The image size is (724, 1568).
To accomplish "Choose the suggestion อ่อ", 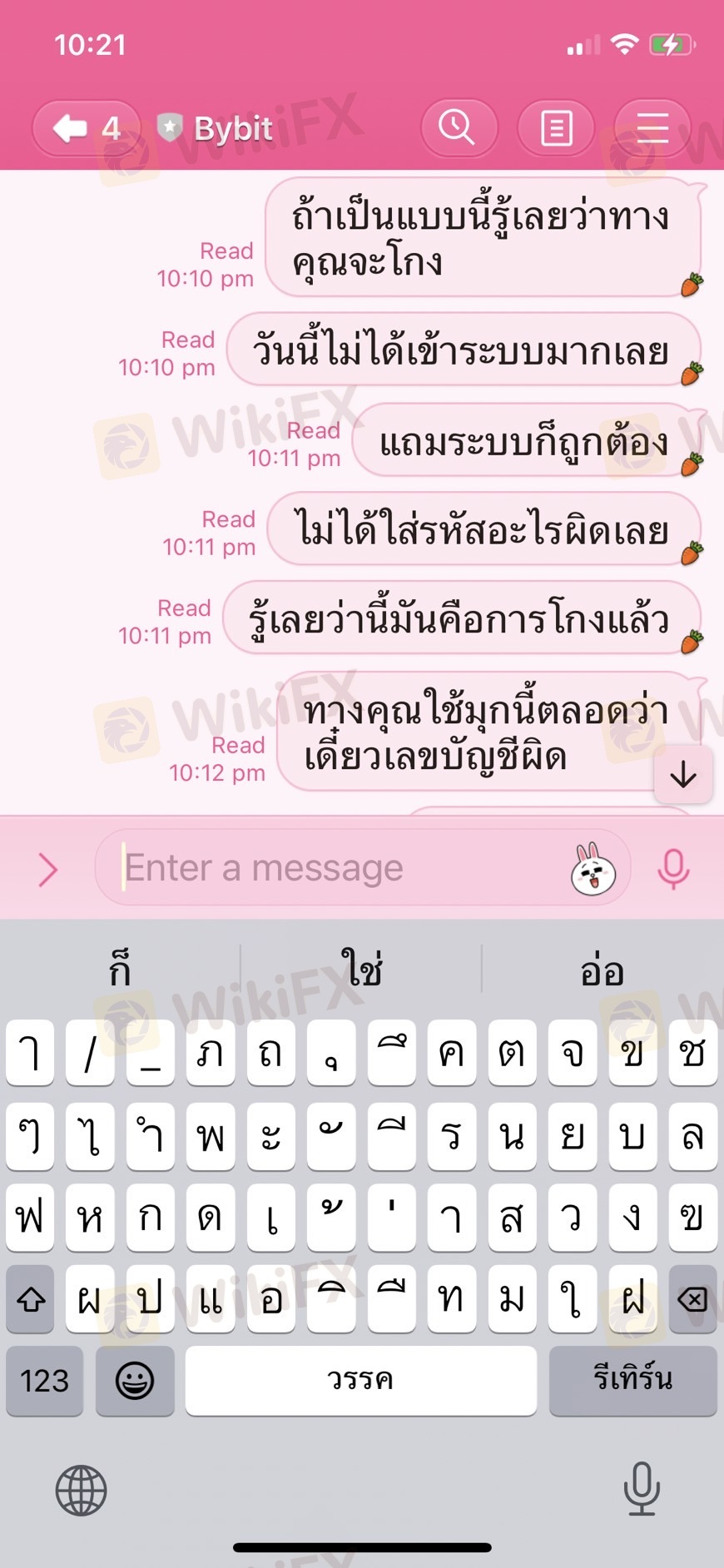I will [603, 969].
